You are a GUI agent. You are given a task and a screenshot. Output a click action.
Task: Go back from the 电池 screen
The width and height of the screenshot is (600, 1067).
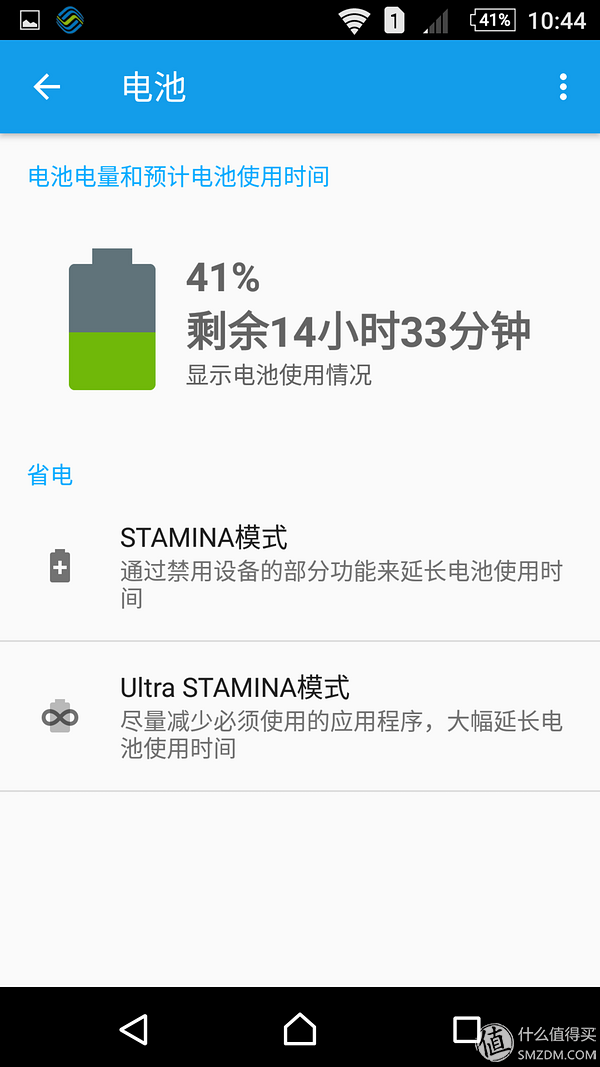pos(47,86)
